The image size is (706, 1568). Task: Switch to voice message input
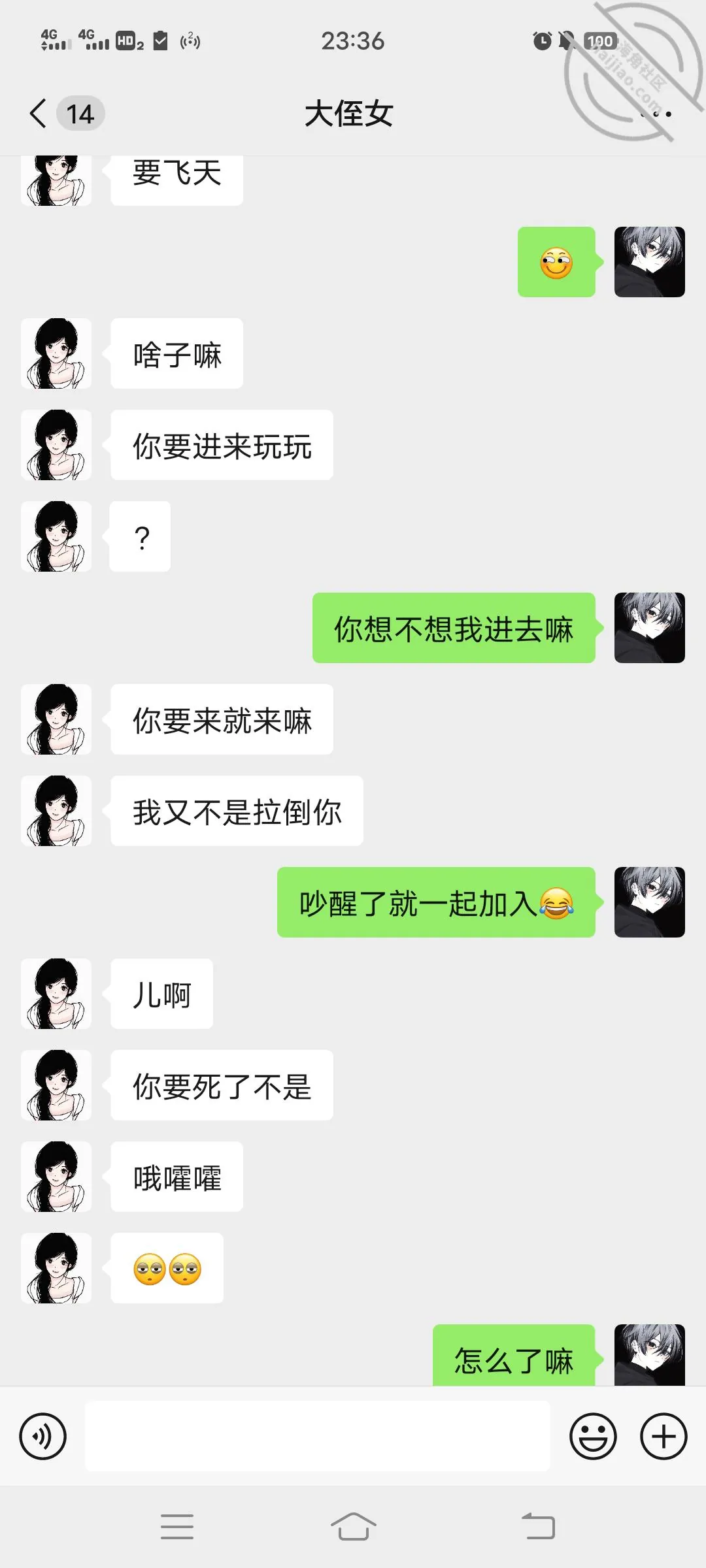click(x=43, y=1436)
